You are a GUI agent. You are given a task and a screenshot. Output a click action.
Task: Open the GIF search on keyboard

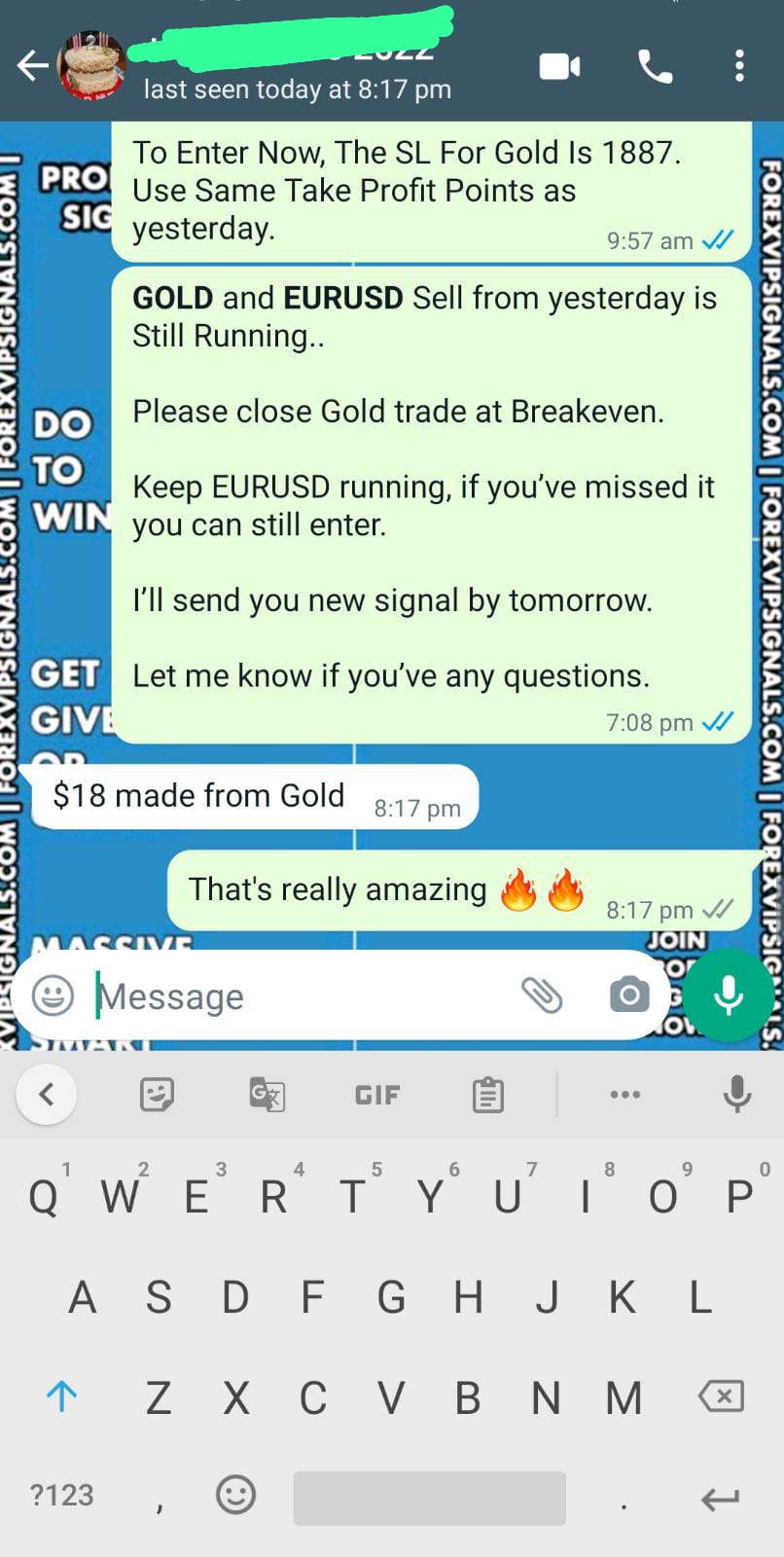(376, 1095)
